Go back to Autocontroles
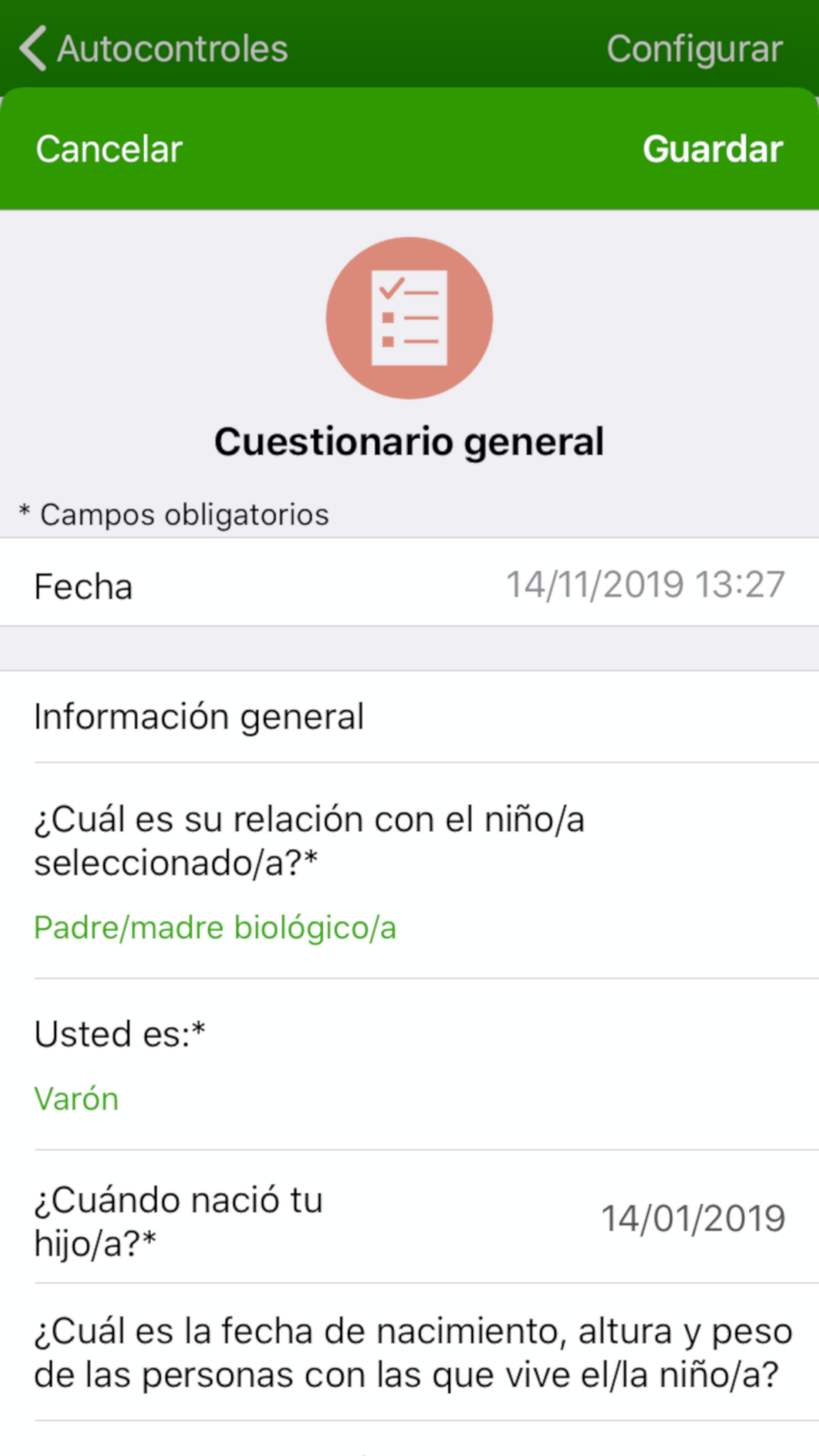Viewport: 819px width, 1456px height. click(x=153, y=48)
